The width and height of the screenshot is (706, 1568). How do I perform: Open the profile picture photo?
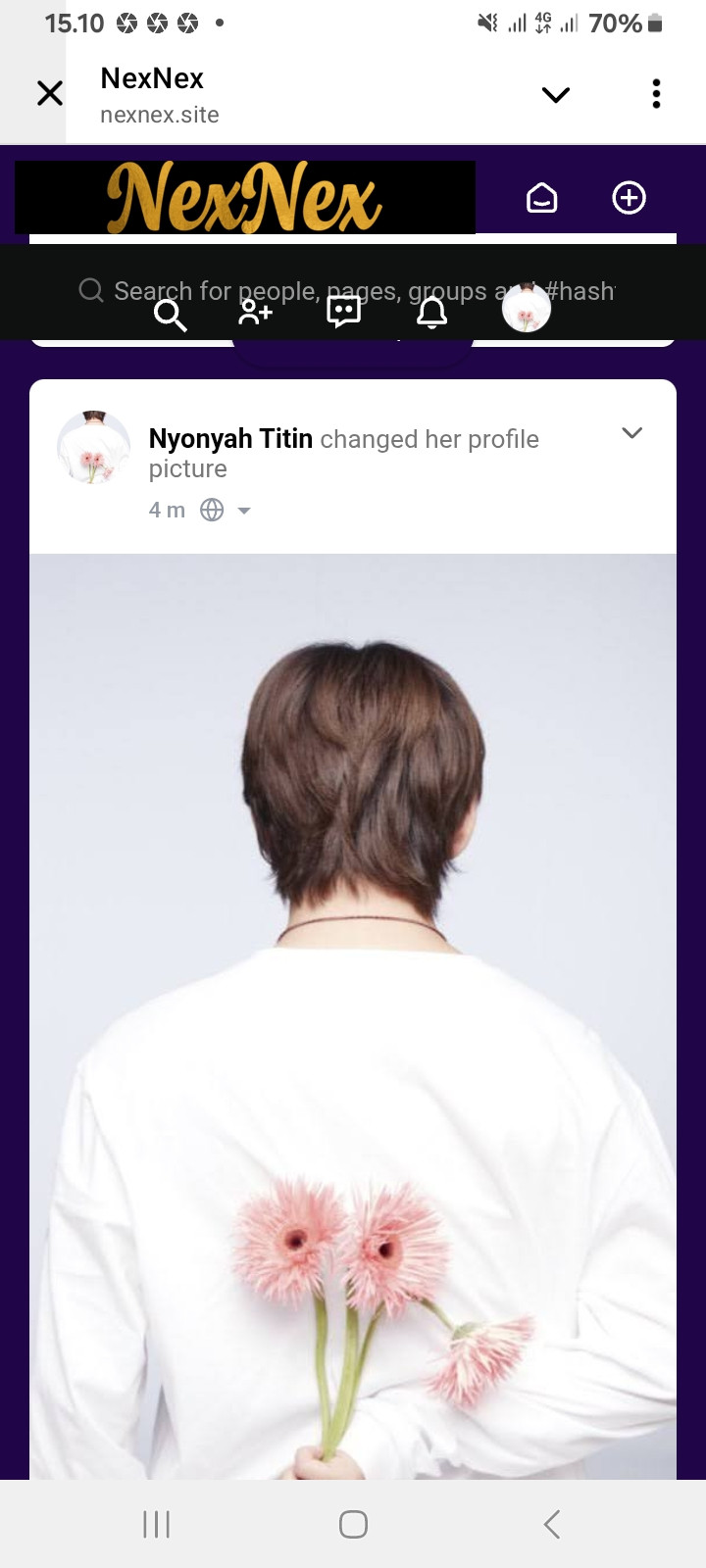pos(353,1009)
